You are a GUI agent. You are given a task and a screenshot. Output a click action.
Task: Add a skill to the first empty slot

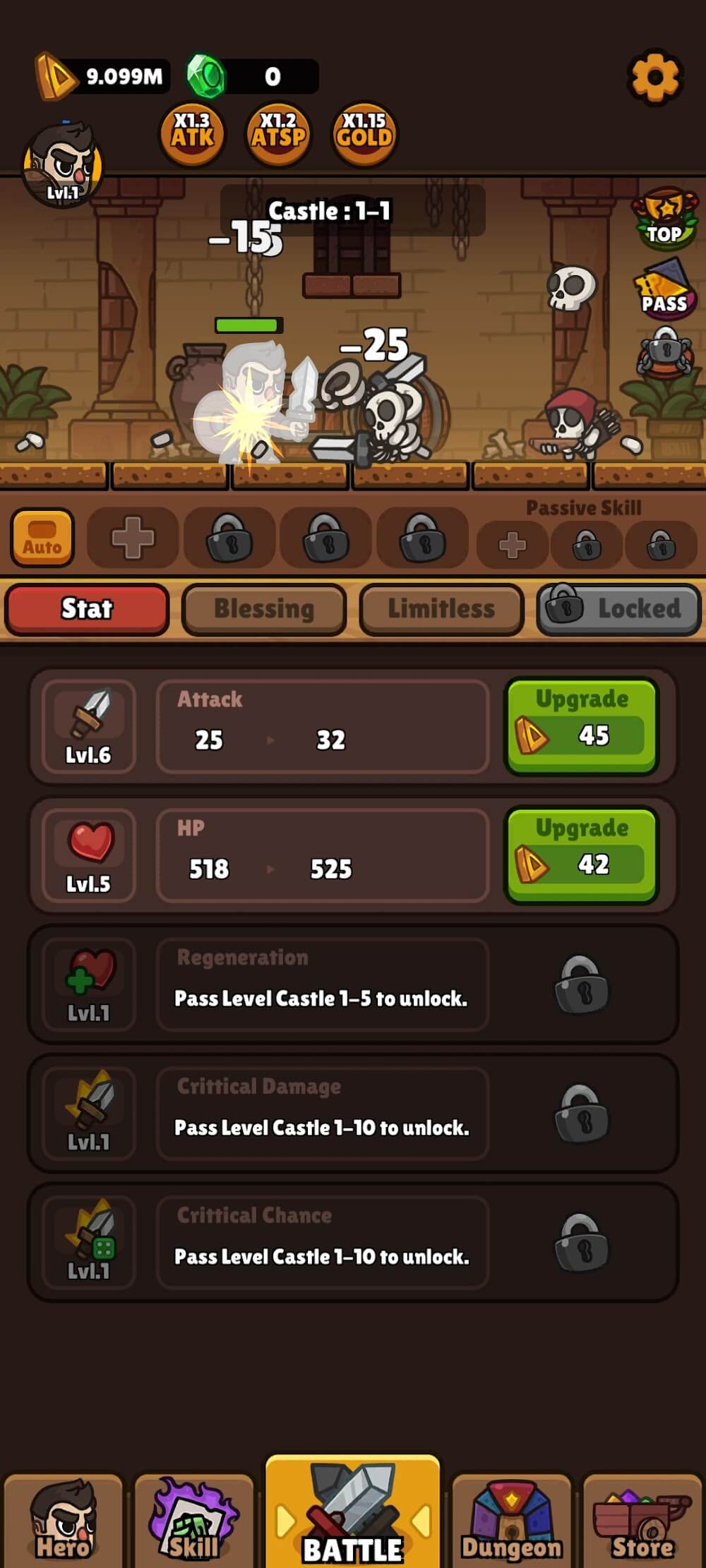133,538
